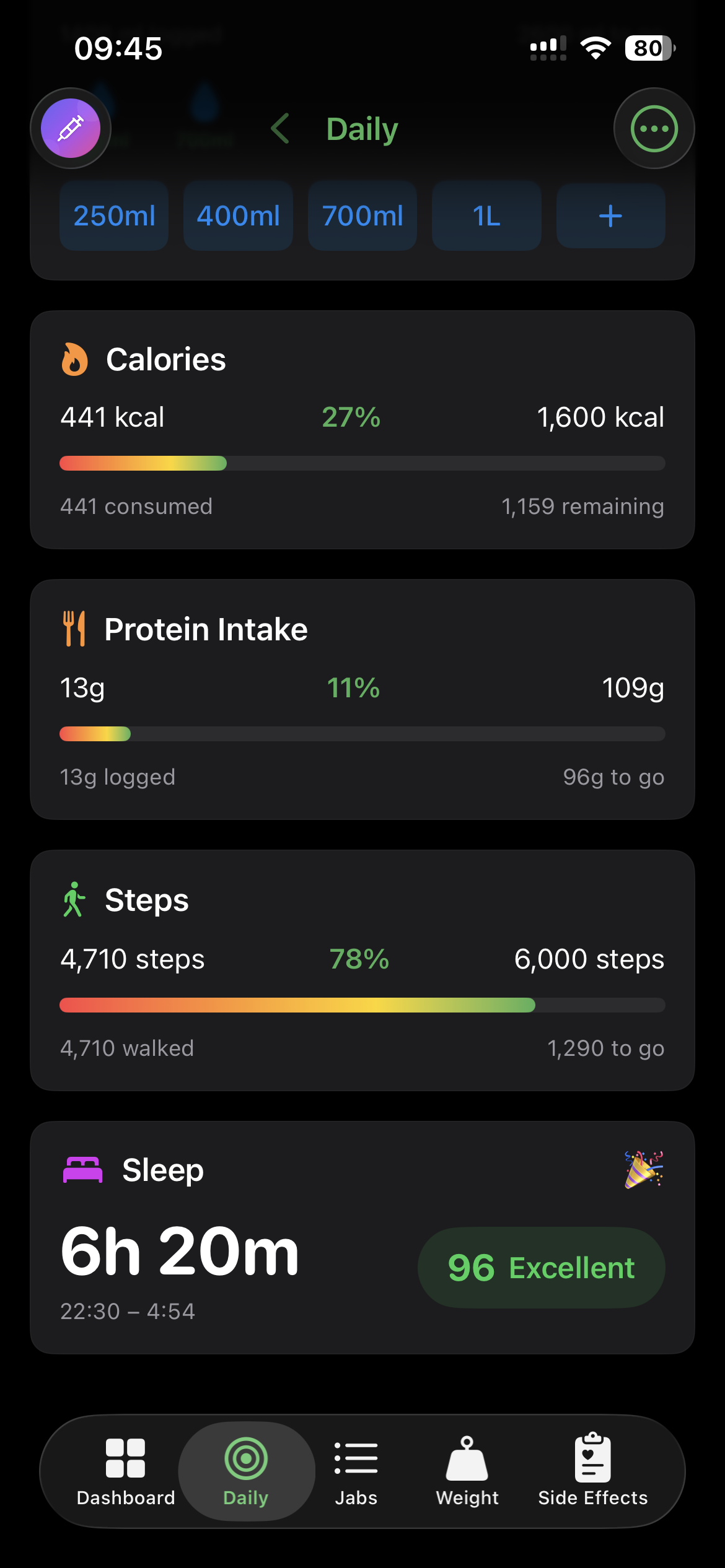This screenshot has height=1568, width=725.
Task: Click the Steps walking figure icon
Action: coord(74,900)
